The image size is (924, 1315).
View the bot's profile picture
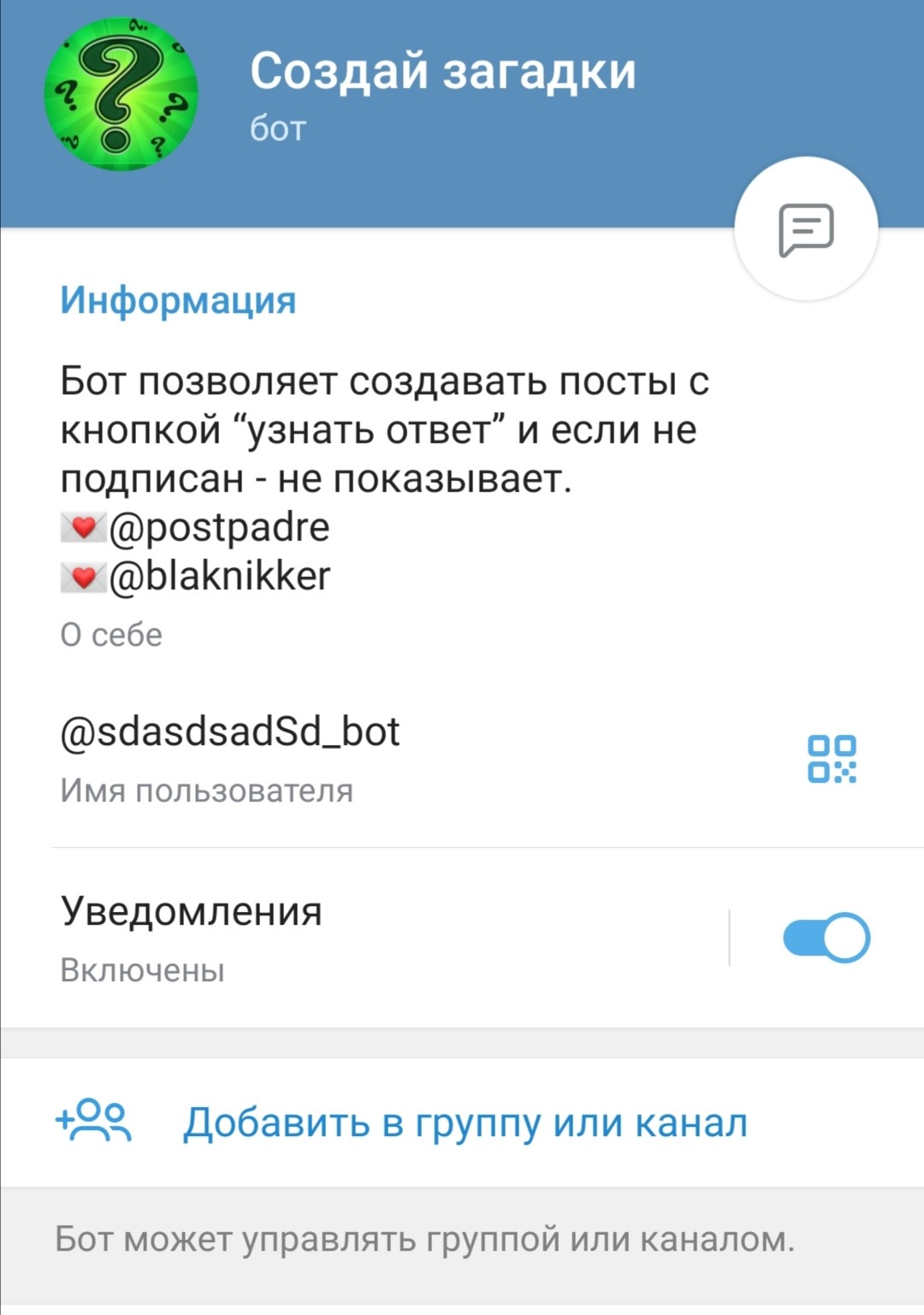tap(121, 94)
